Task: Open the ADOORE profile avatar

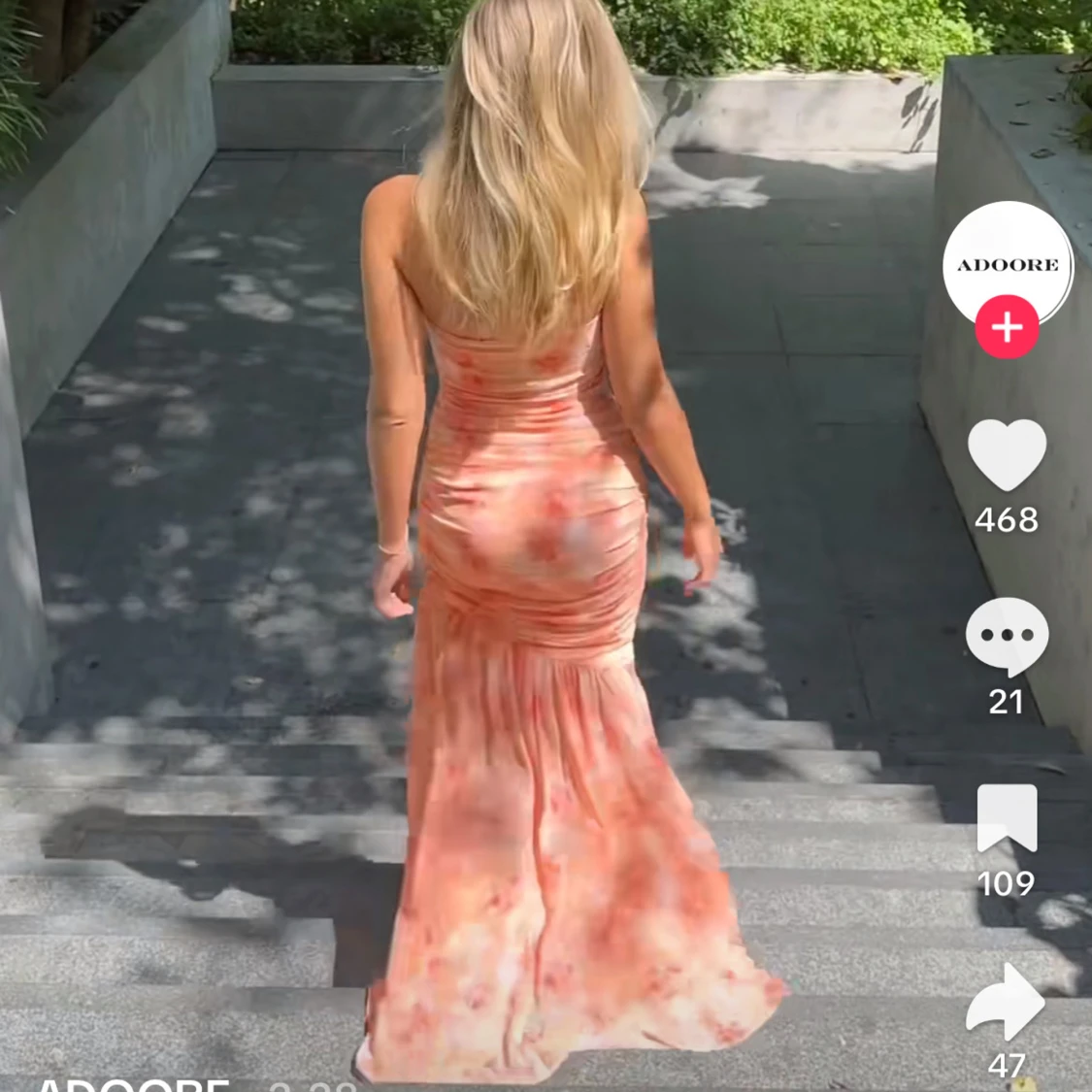Action: tap(1007, 259)
